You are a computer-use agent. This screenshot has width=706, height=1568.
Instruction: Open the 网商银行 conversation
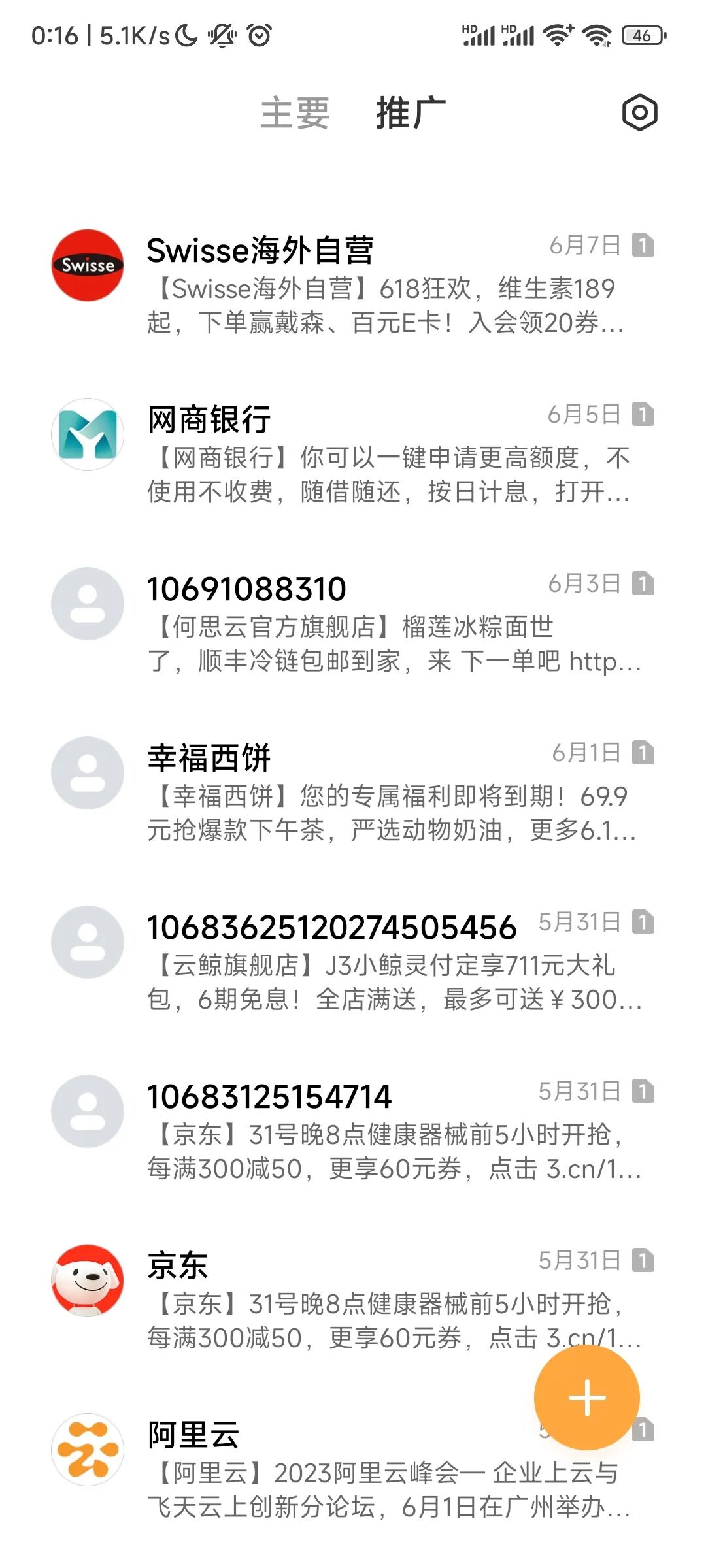(x=353, y=453)
